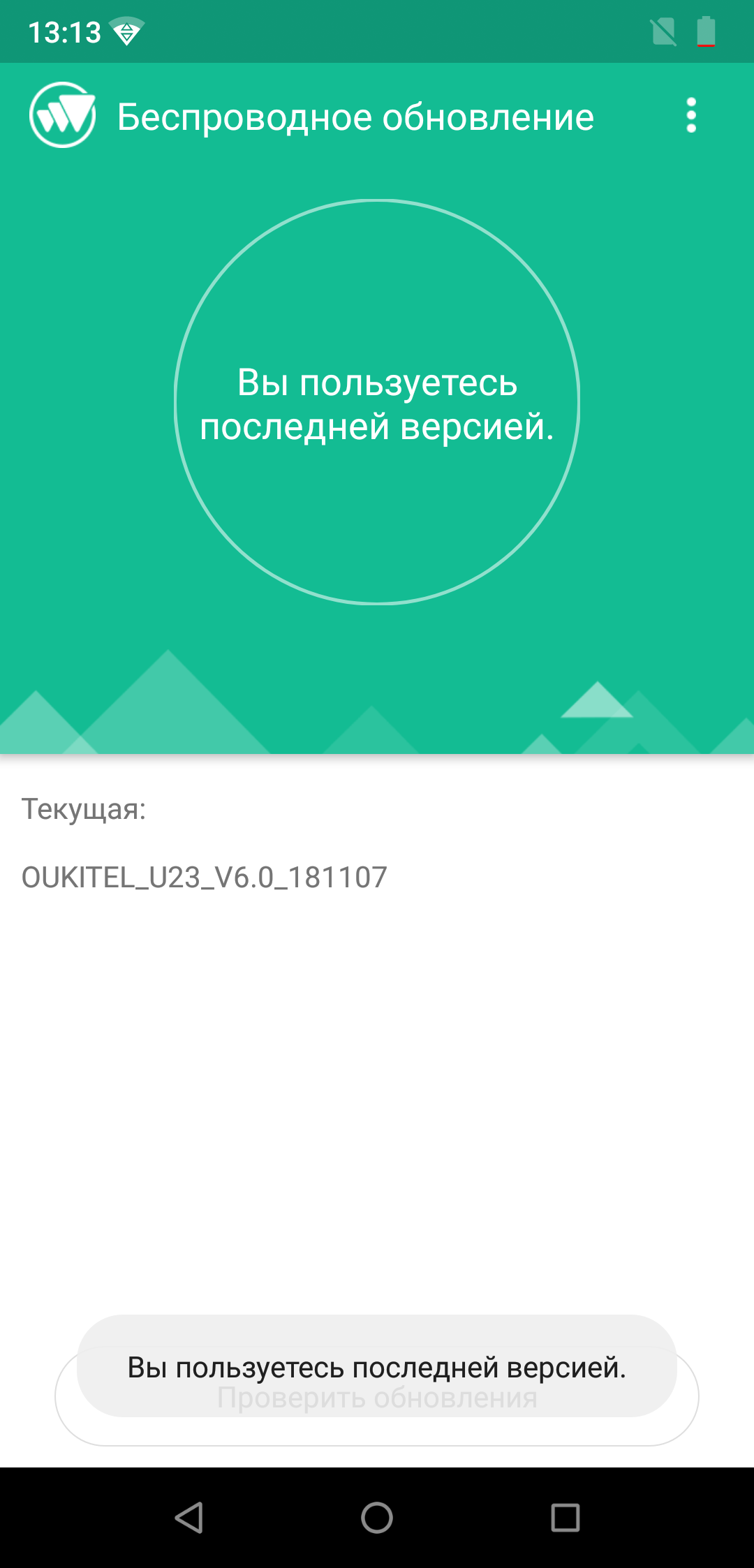Return to the home screen
The image size is (754, 1568).
click(377, 1517)
